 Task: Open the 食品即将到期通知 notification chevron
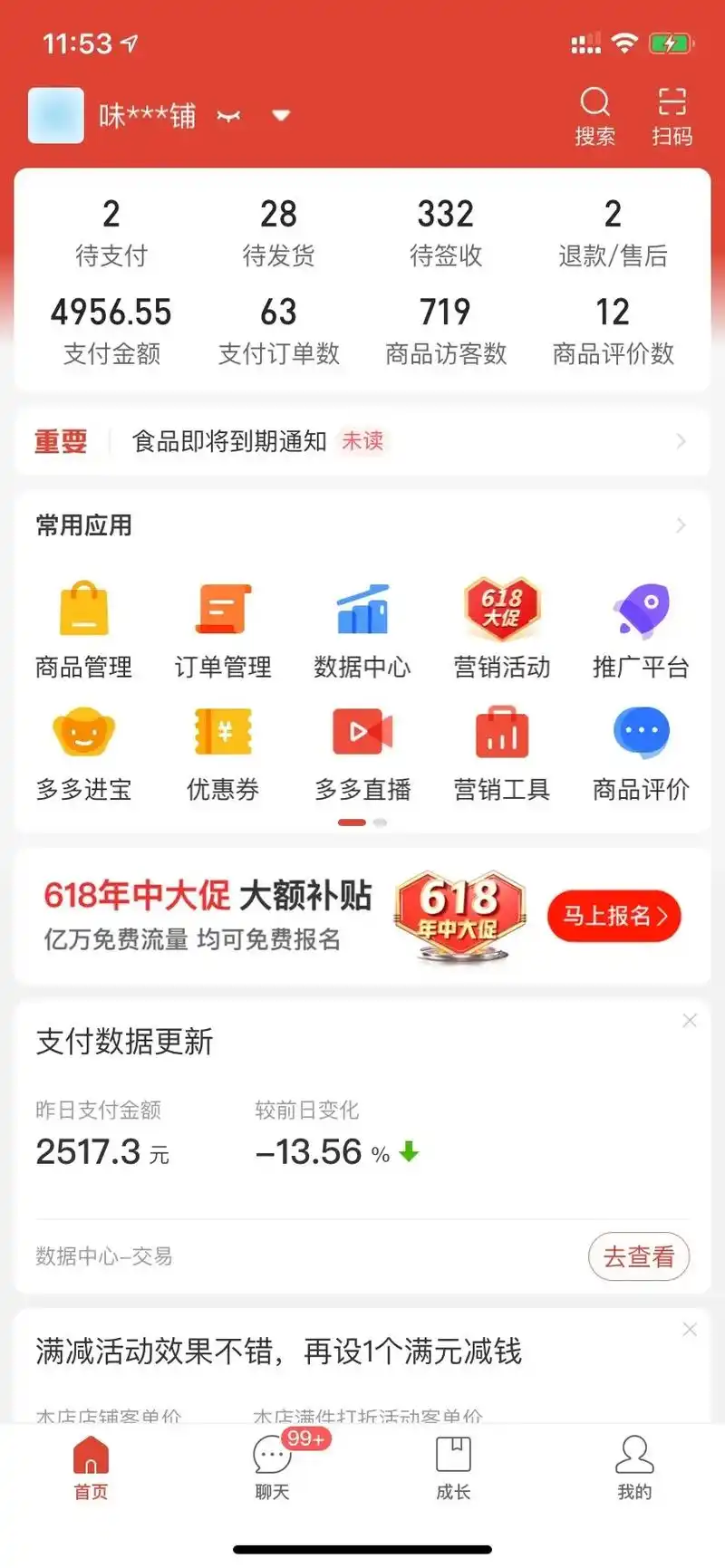coord(681,442)
